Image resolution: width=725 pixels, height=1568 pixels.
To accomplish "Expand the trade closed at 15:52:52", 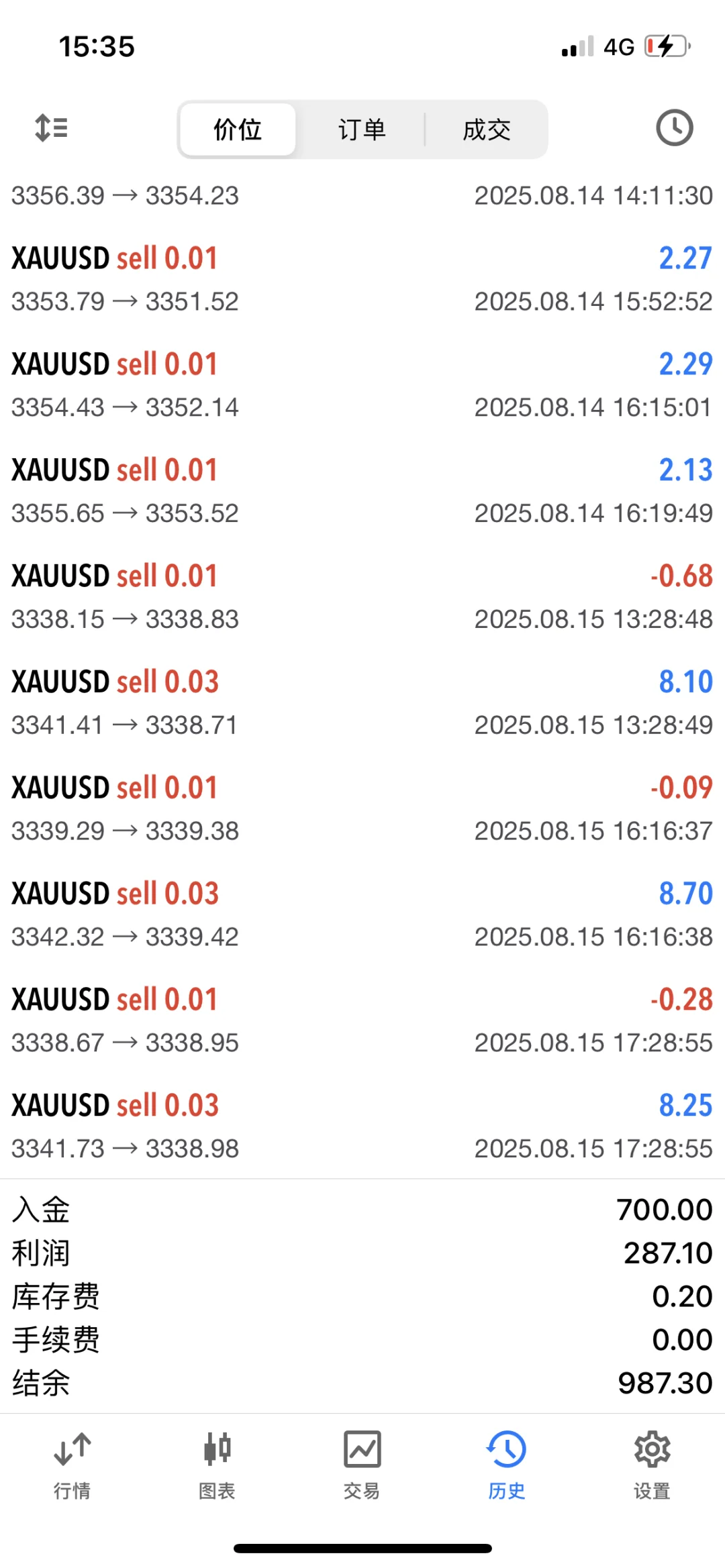I will pyautogui.click(x=362, y=279).
